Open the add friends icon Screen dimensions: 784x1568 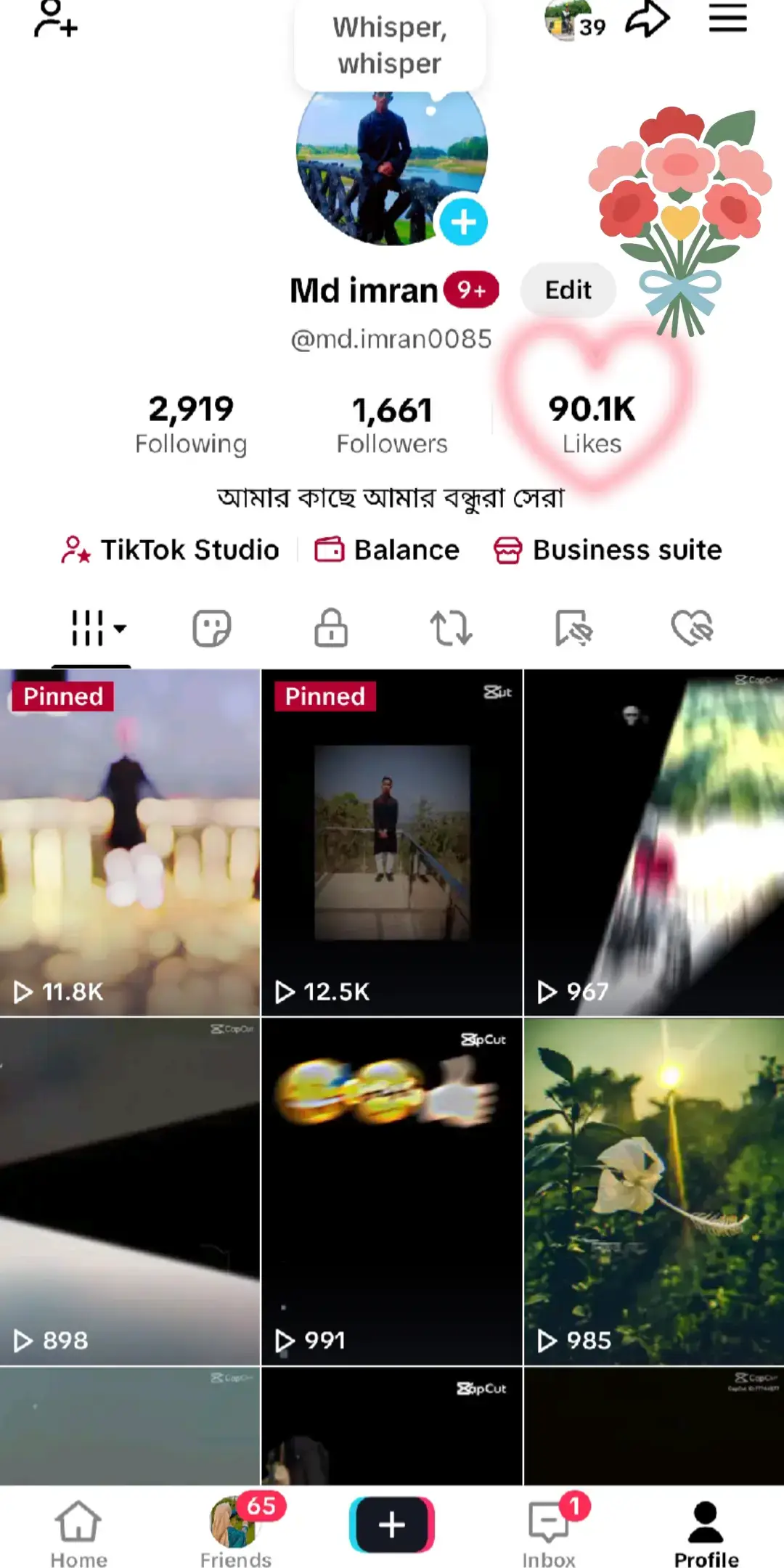coord(55,20)
